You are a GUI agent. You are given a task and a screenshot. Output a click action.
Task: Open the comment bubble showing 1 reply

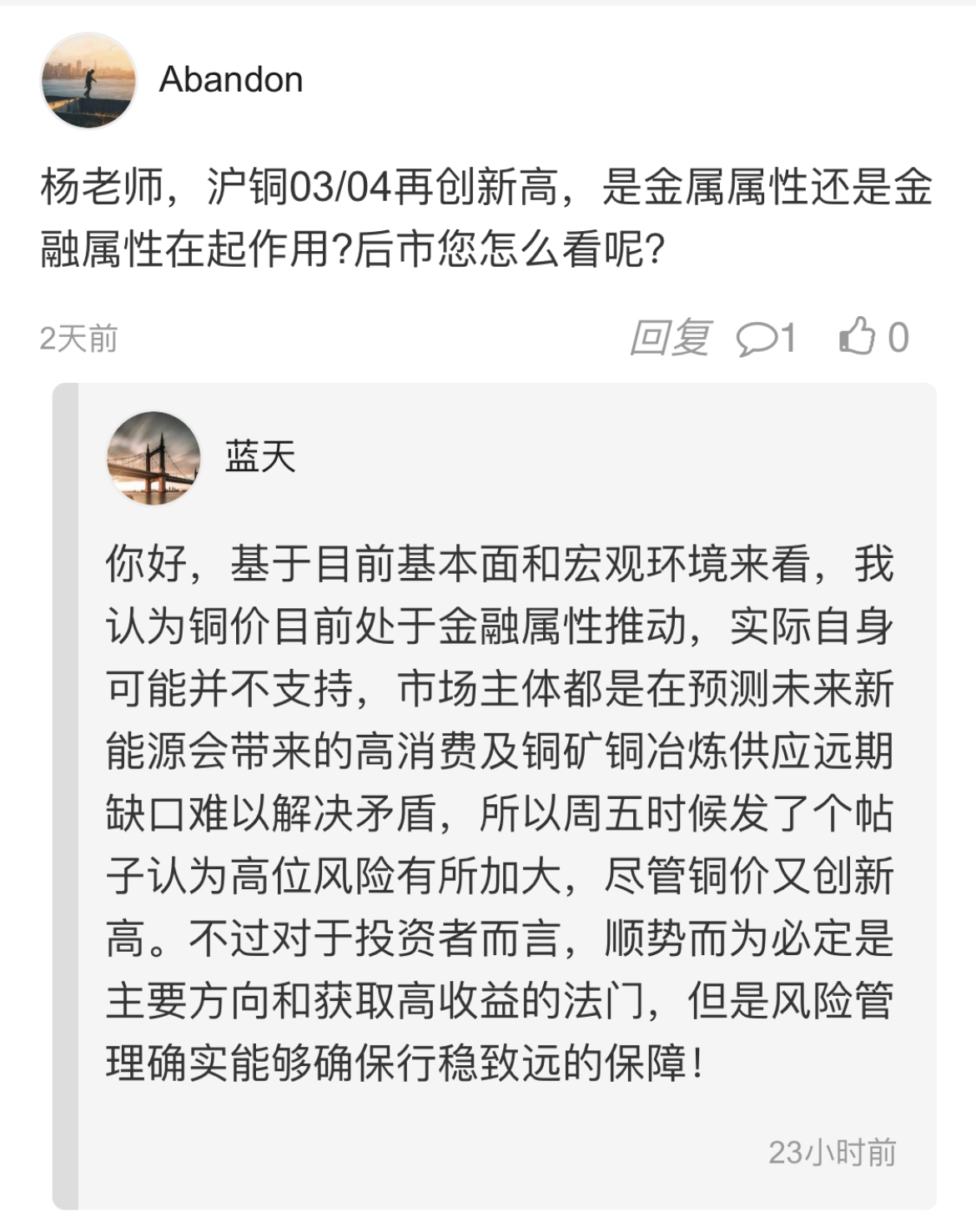(765, 339)
